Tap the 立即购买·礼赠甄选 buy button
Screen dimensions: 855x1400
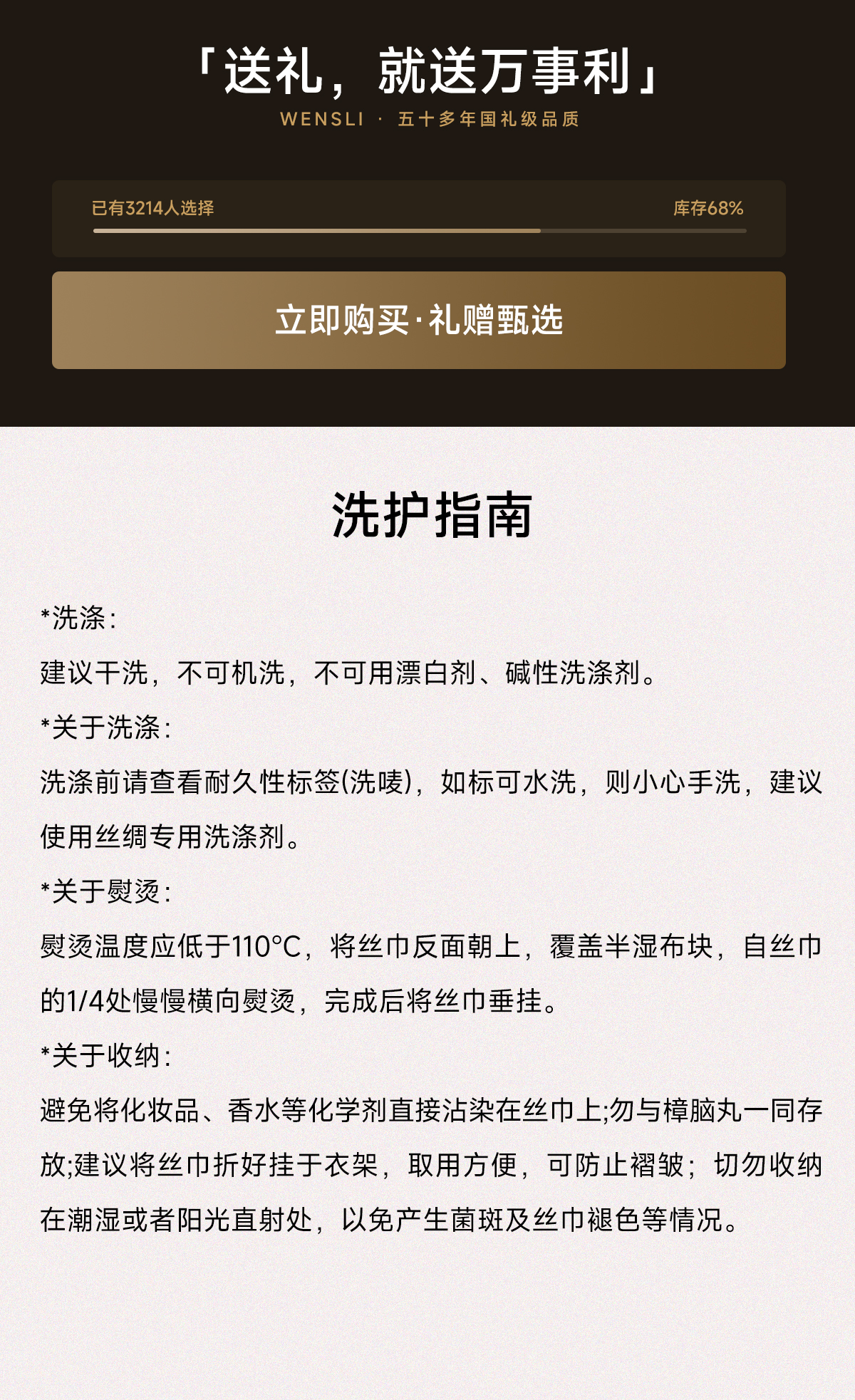click(x=419, y=320)
